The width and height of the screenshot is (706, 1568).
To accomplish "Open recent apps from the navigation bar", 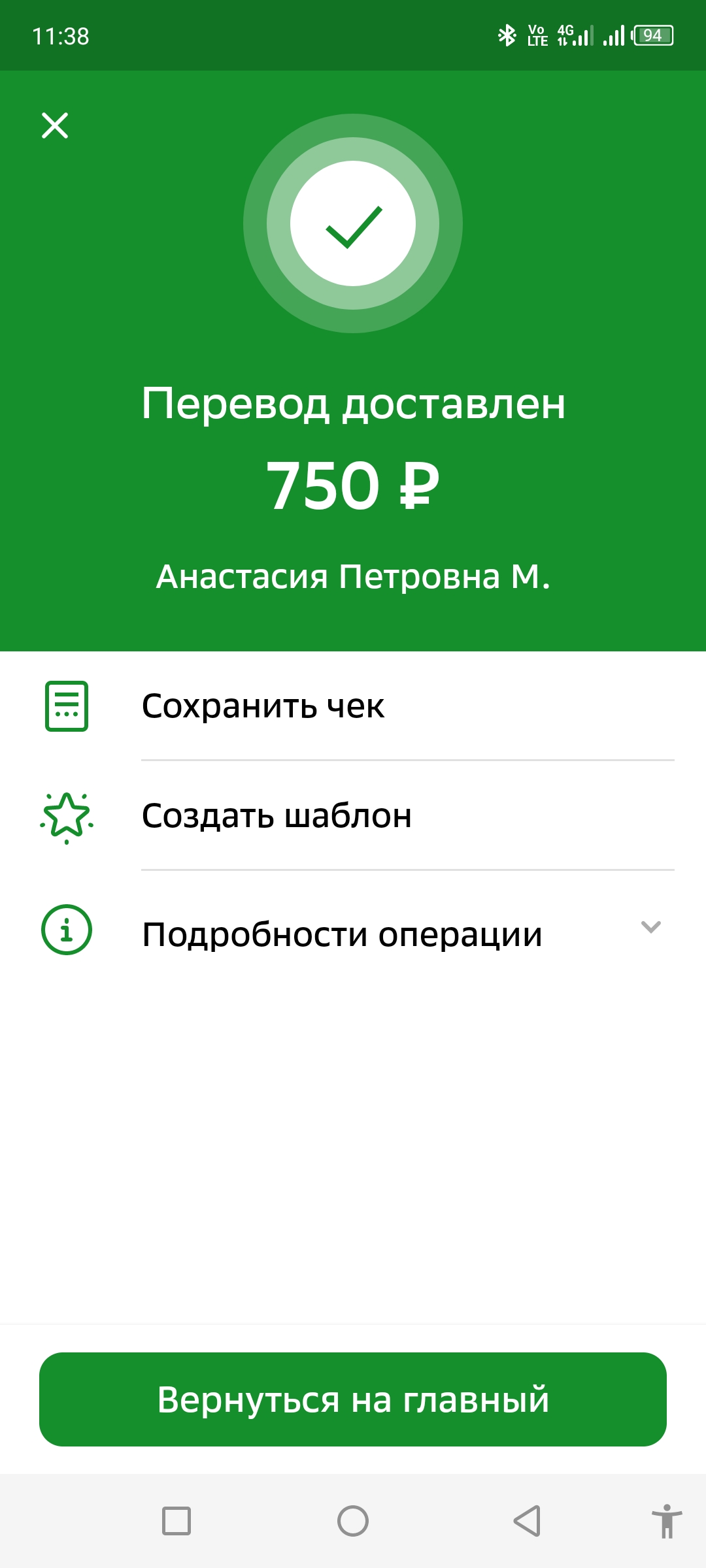I will pyautogui.click(x=176, y=1521).
